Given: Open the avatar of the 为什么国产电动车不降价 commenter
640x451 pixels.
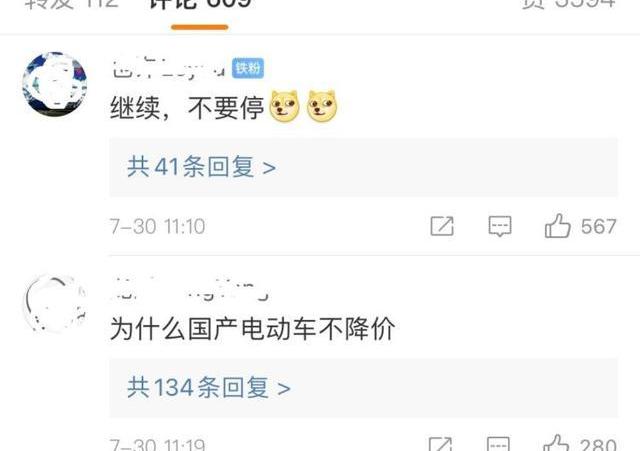Looking at the screenshot, I should [54, 304].
